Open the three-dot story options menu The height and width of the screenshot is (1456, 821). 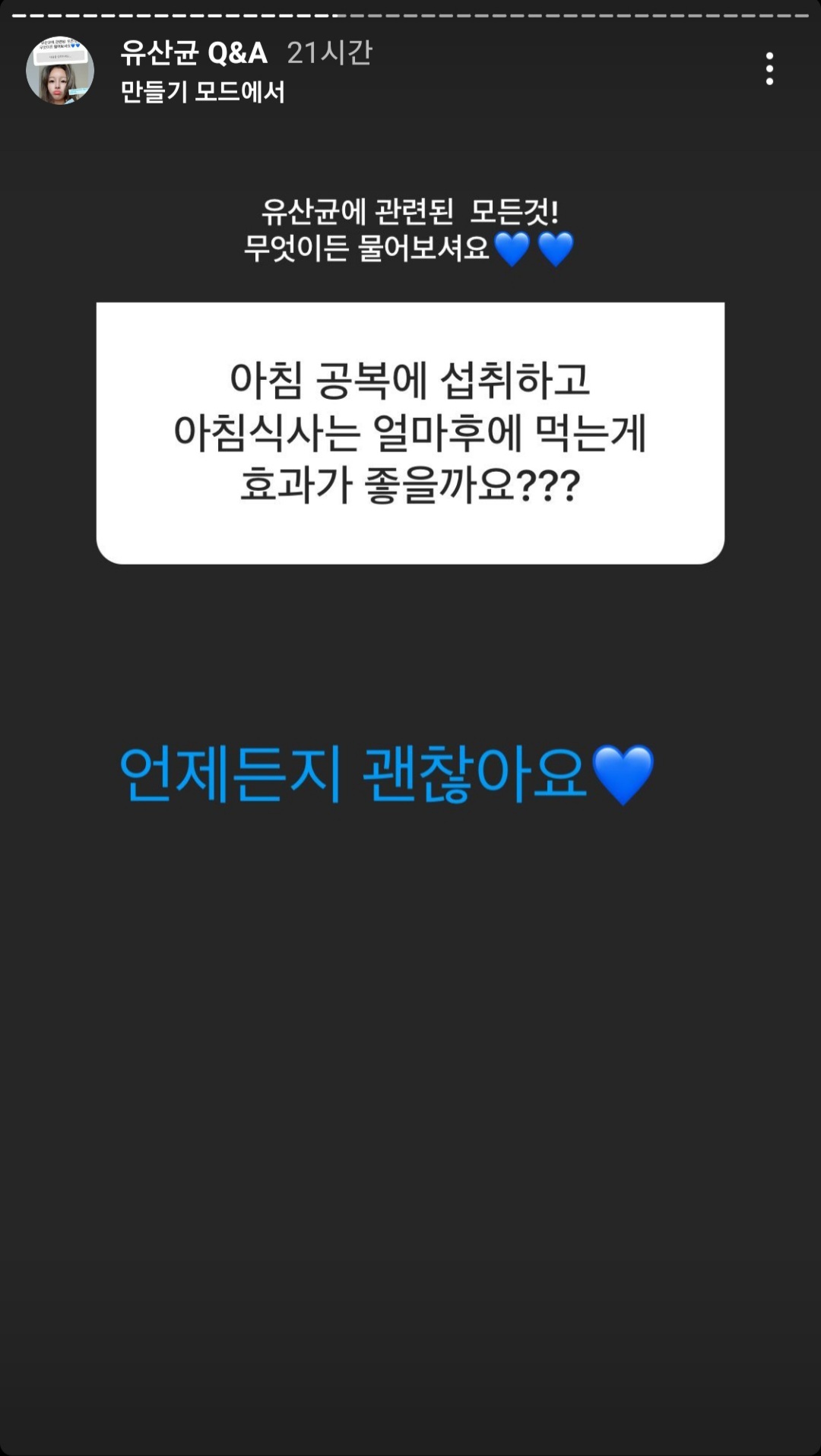point(769,69)
